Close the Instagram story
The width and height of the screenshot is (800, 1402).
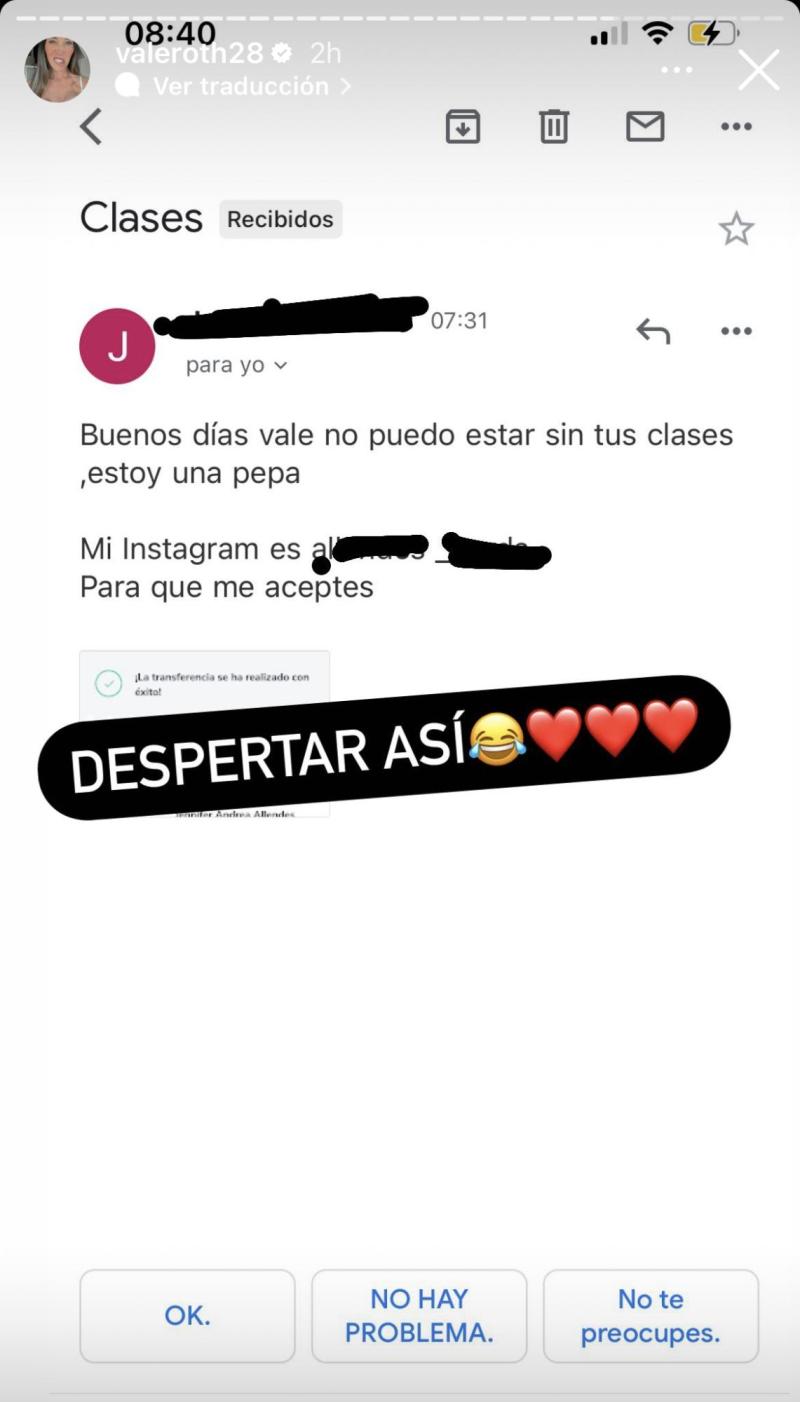tap(759, 70)
